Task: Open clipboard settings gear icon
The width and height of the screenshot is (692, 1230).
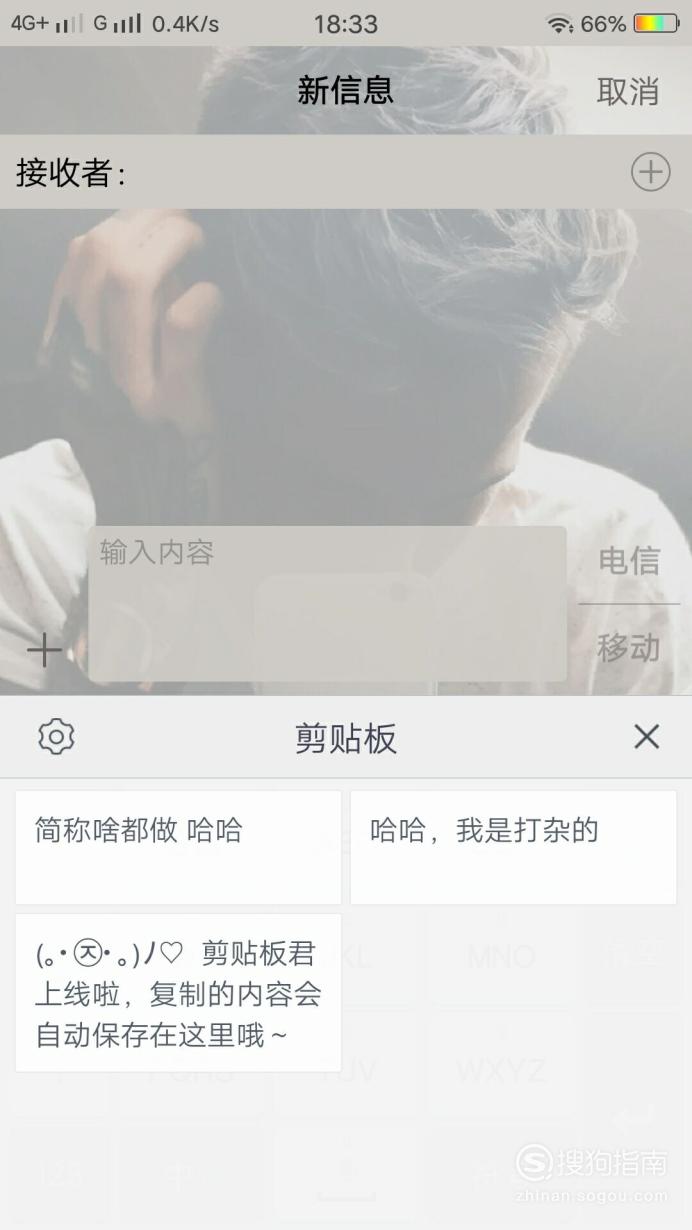Action: click(56, 737)
